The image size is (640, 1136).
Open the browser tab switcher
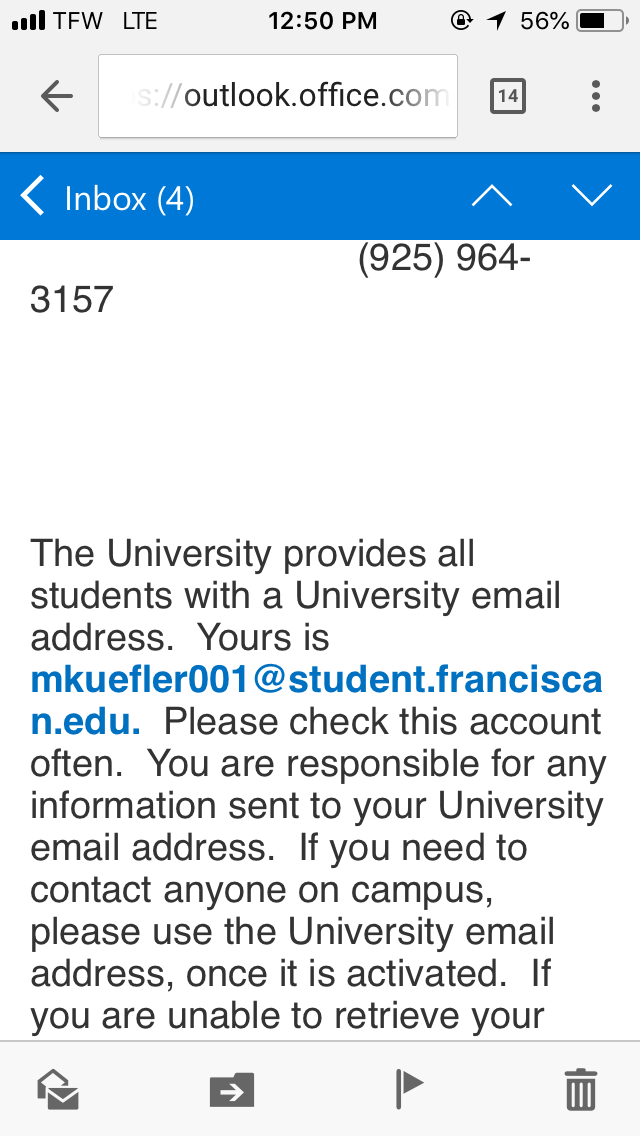[508, 96]
